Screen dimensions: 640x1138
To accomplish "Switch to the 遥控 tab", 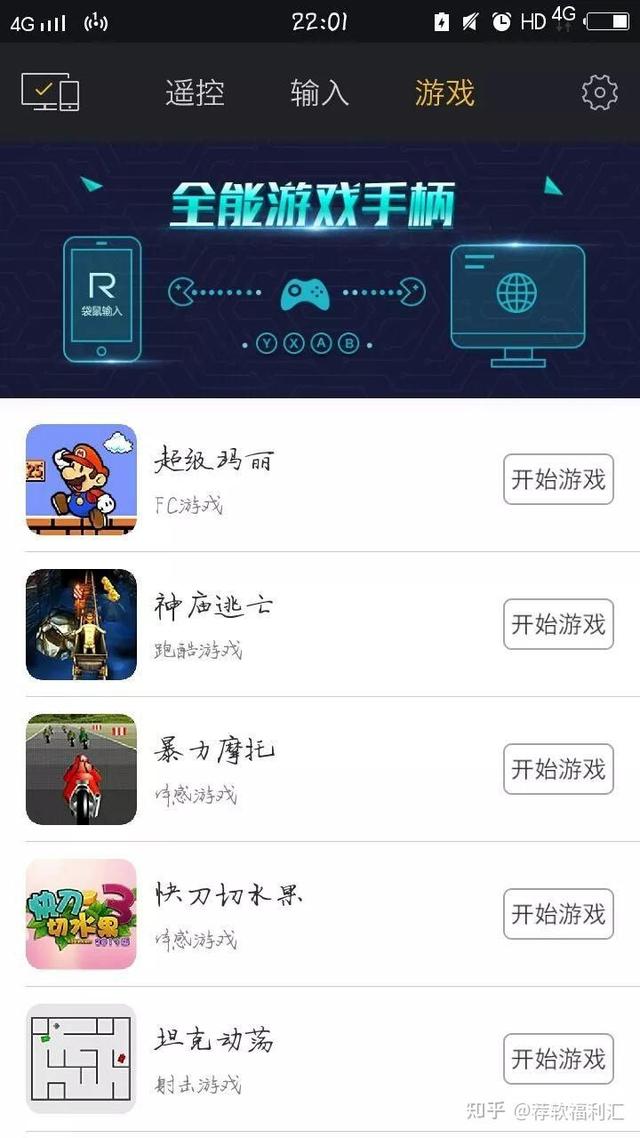I will click(x=195, y=93).
